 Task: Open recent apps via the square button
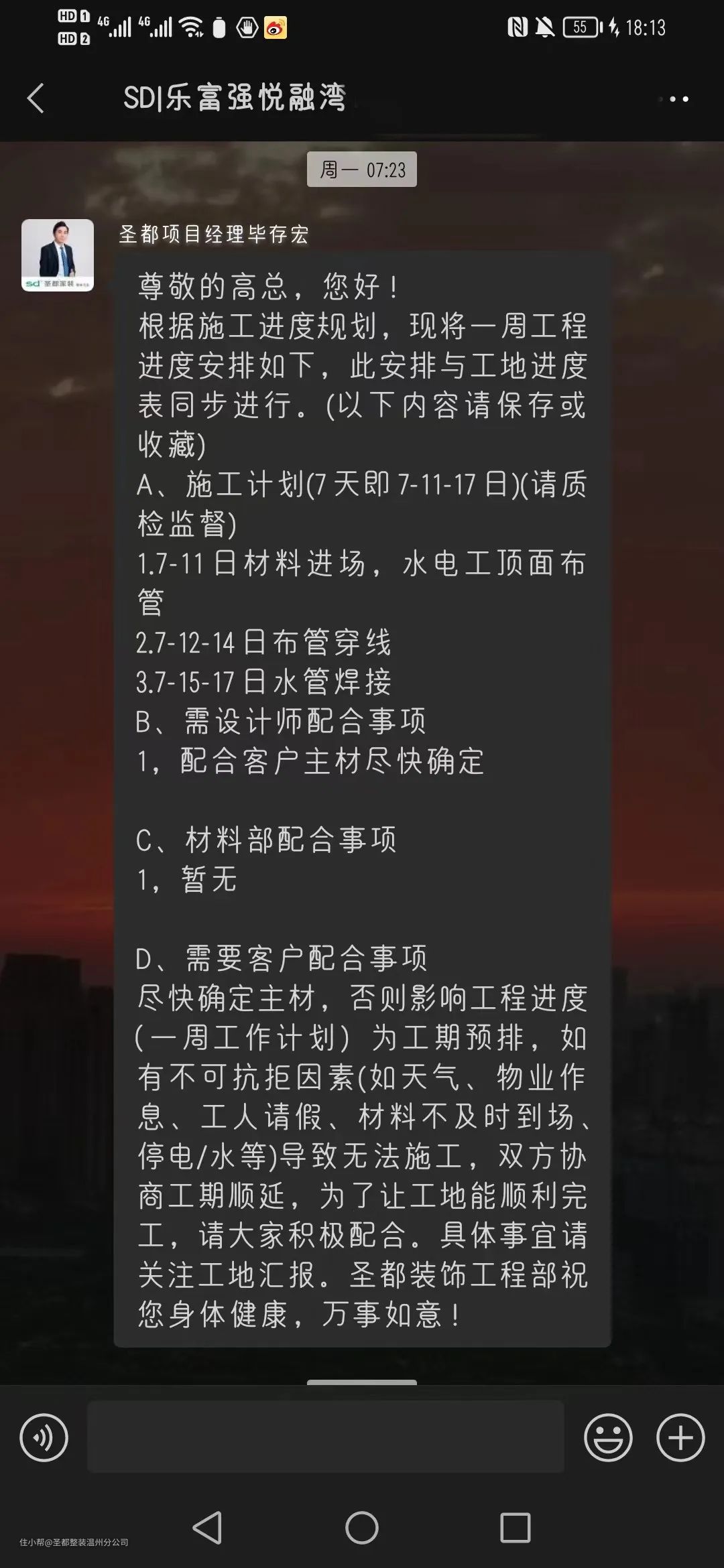click(x=516, y=1528)
